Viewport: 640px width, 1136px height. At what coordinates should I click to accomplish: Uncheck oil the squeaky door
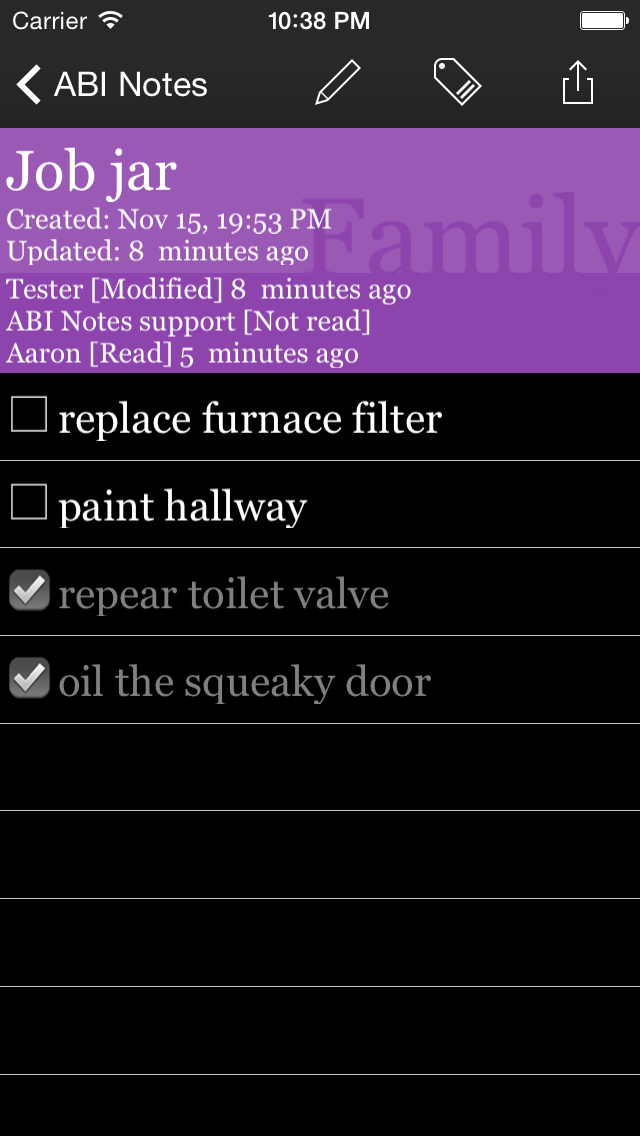pos(29,678)
